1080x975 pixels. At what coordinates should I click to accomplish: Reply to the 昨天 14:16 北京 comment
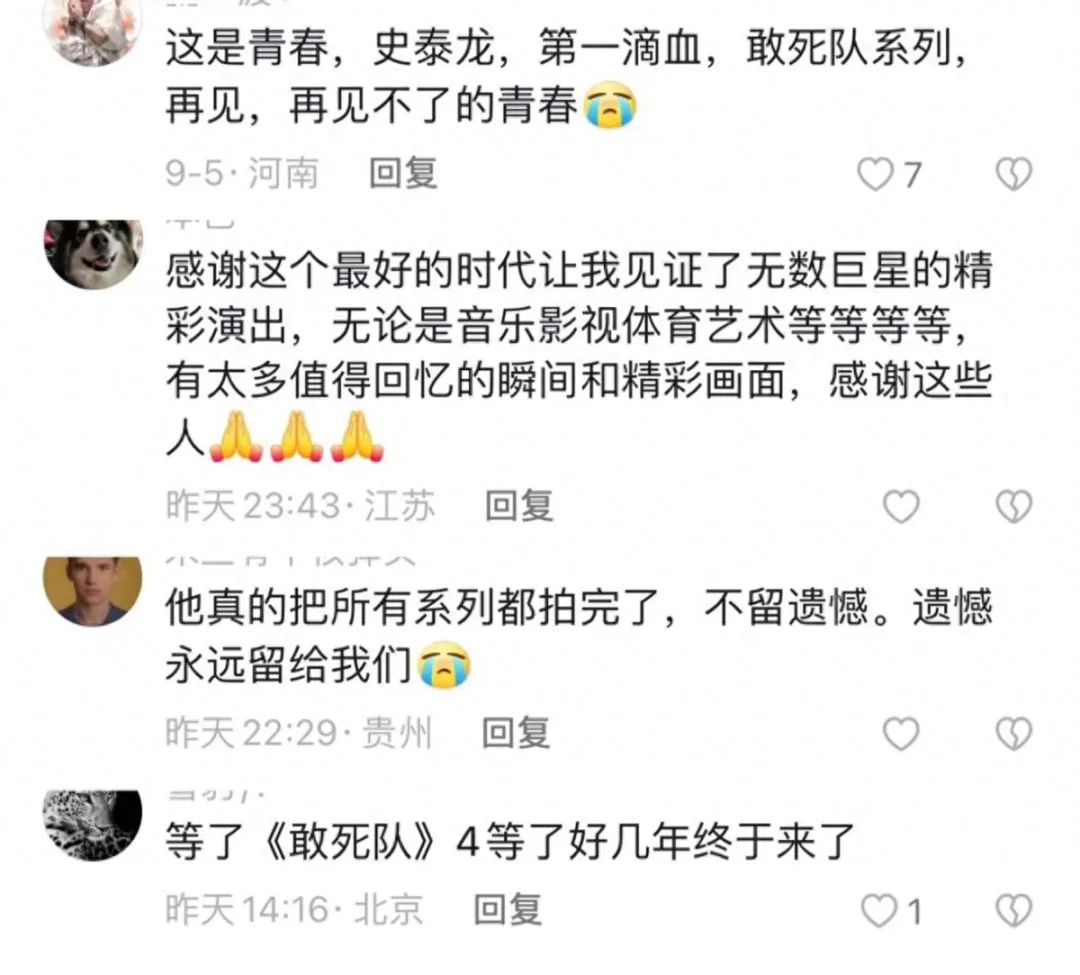[507, 910]
